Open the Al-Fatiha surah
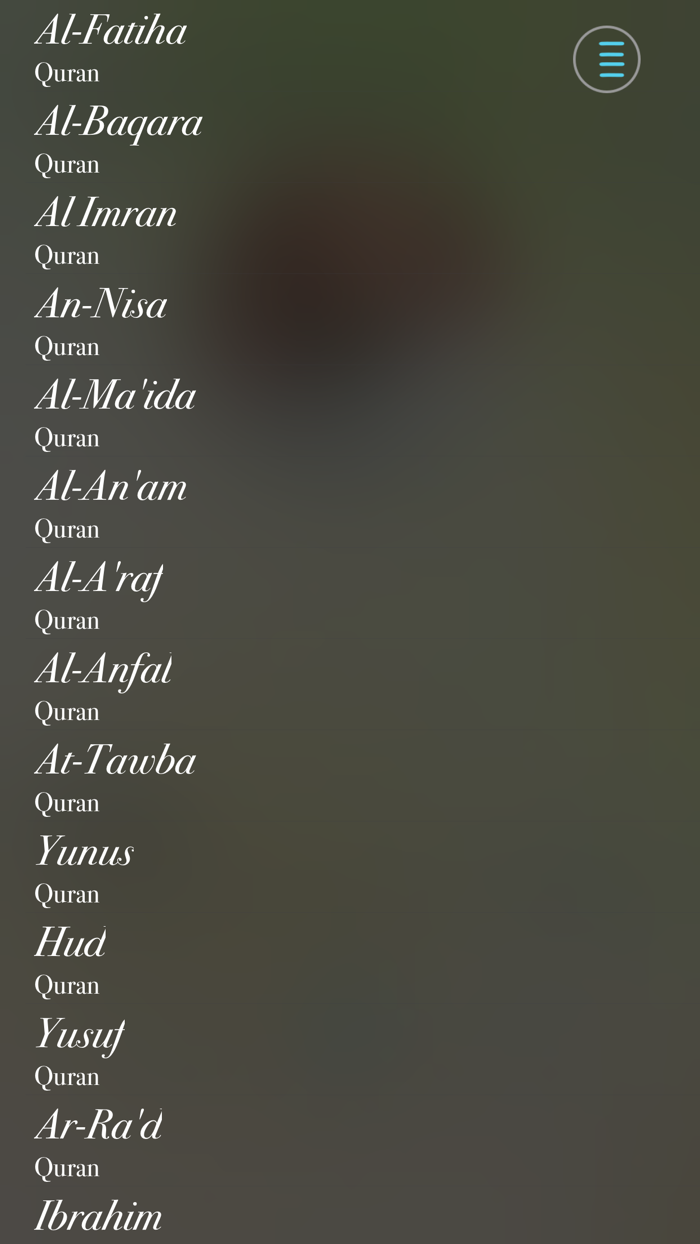The height and width of the screenshot is (1244, 700). point(110,32)
